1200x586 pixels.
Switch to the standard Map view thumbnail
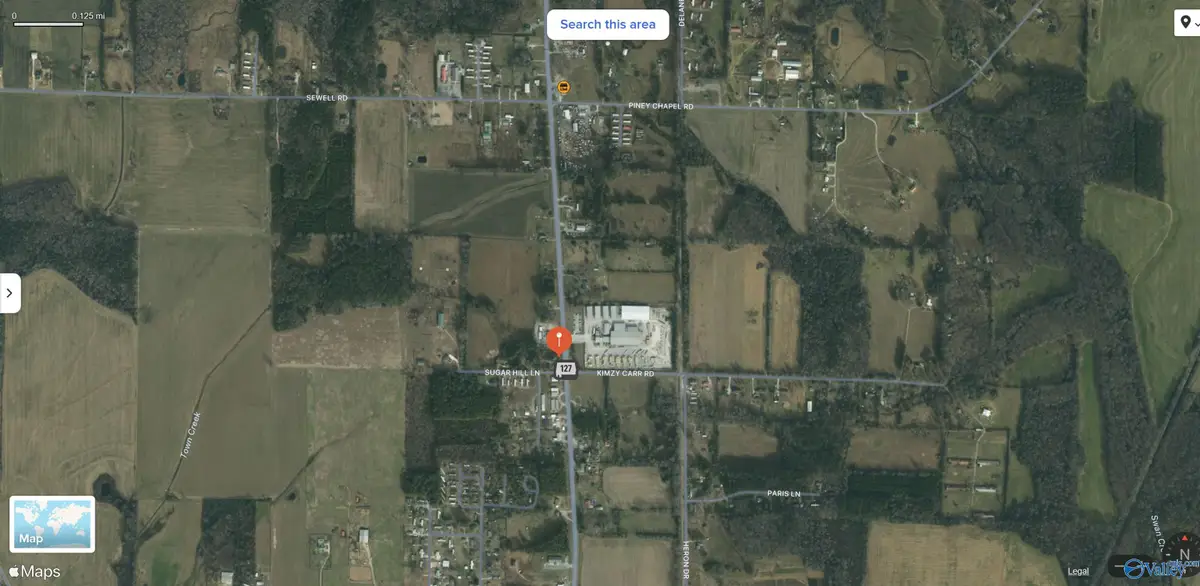[x=52, y=523]
